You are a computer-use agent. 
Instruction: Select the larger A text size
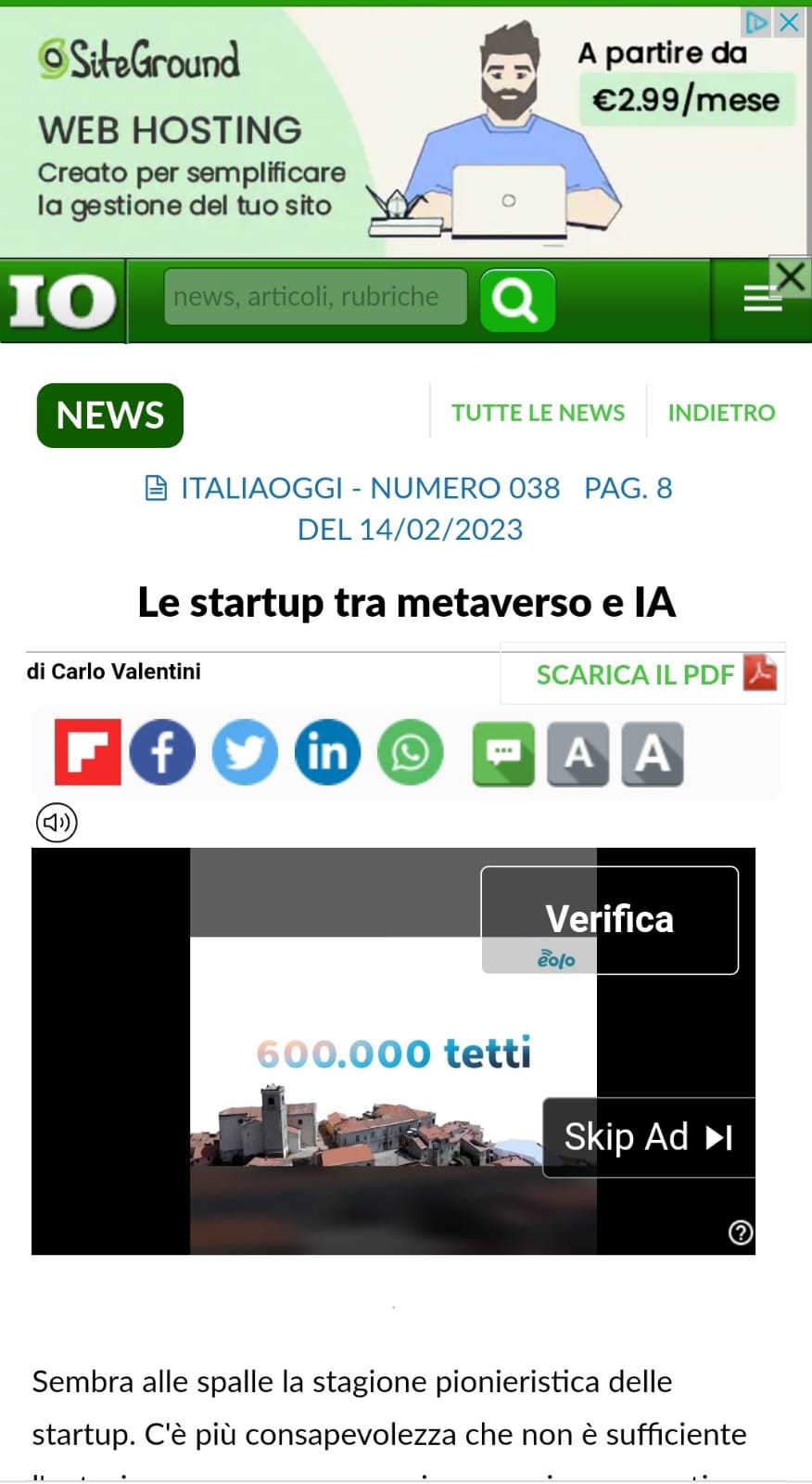(653, 754)
